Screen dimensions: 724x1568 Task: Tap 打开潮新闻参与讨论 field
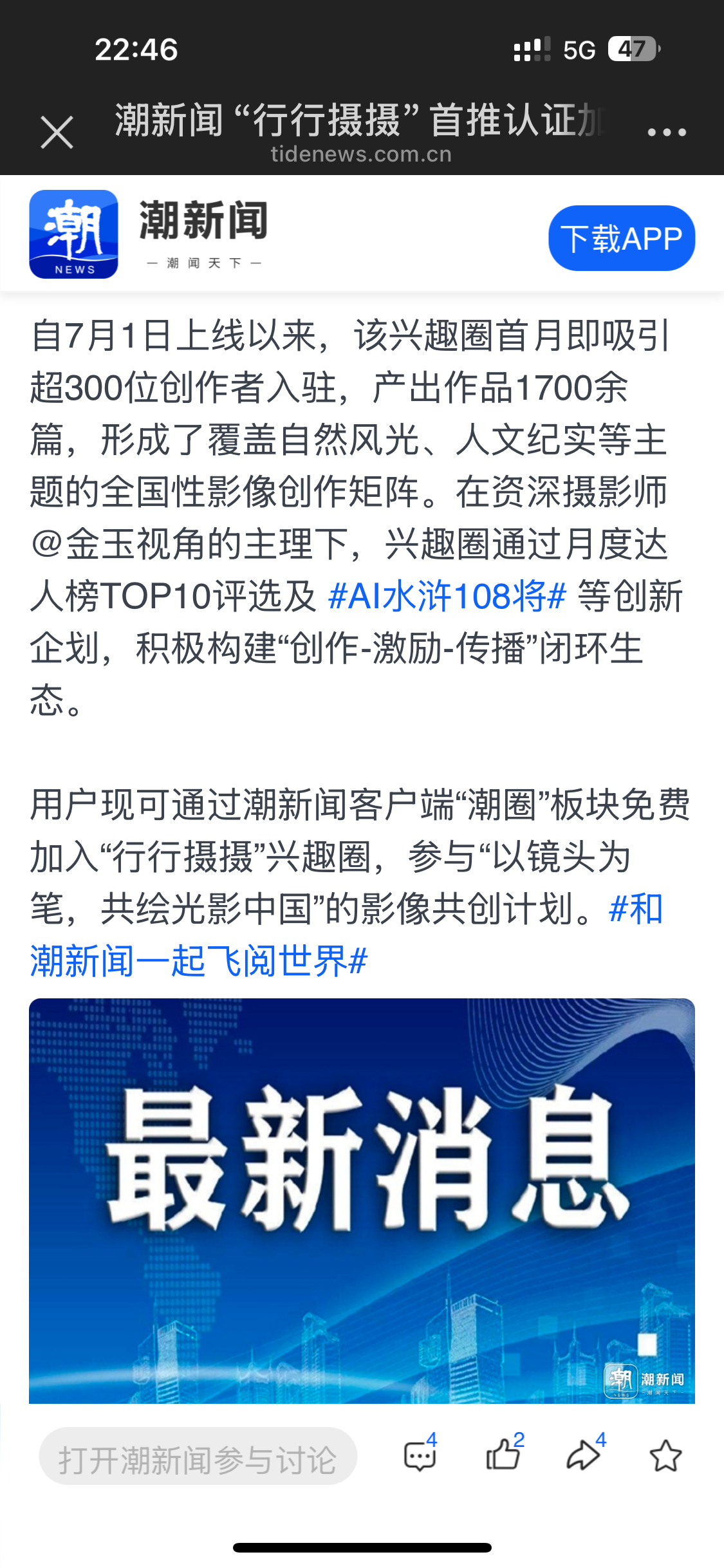click(198, 1457)
